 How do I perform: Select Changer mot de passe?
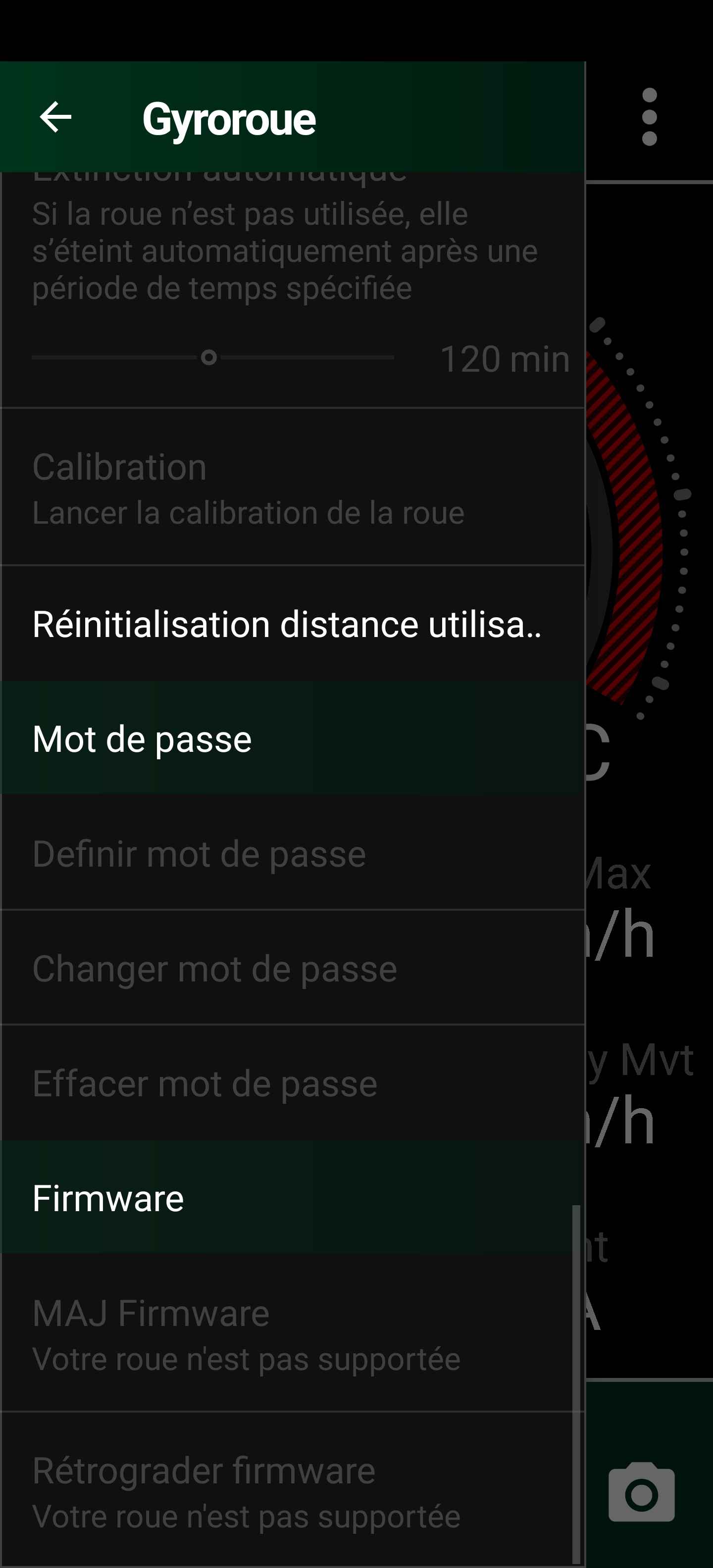[x=292, y=968]
